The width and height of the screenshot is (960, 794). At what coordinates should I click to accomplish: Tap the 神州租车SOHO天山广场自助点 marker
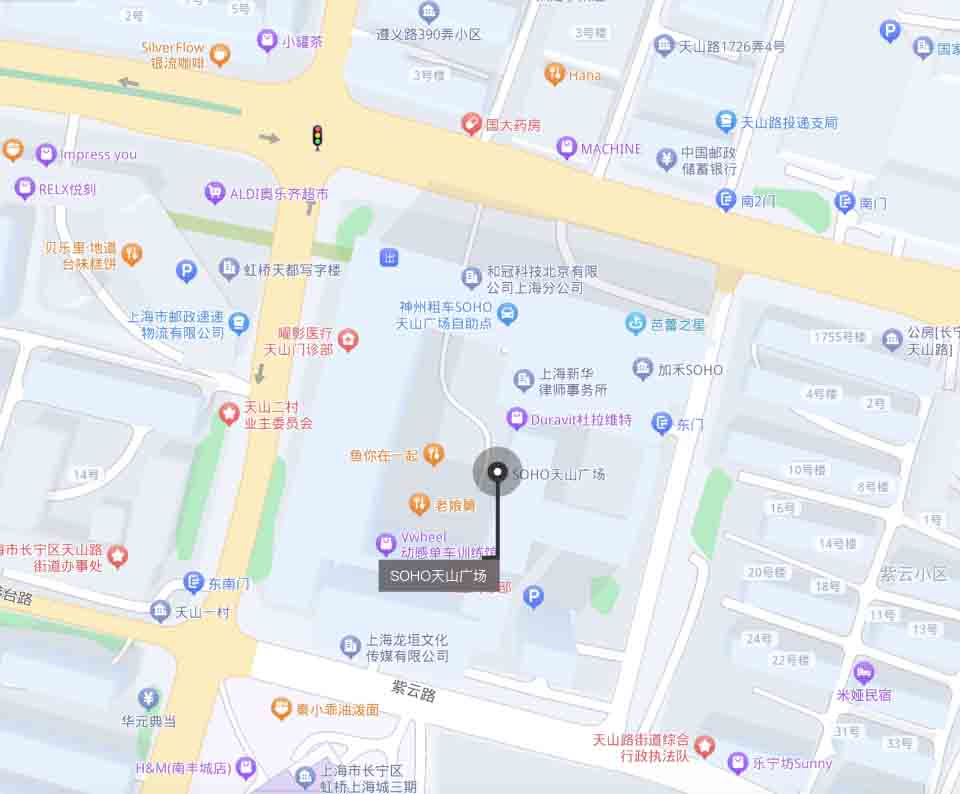508,314
